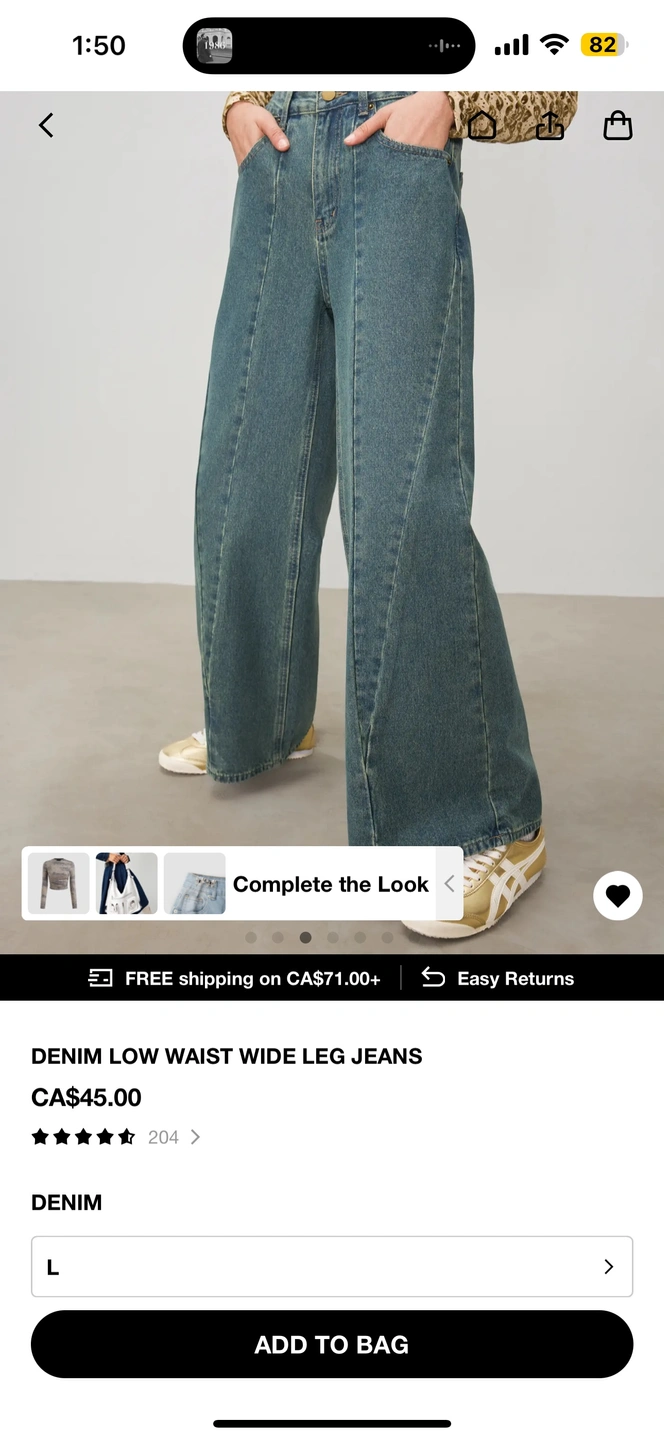Share this jeans product

point(550,125)
